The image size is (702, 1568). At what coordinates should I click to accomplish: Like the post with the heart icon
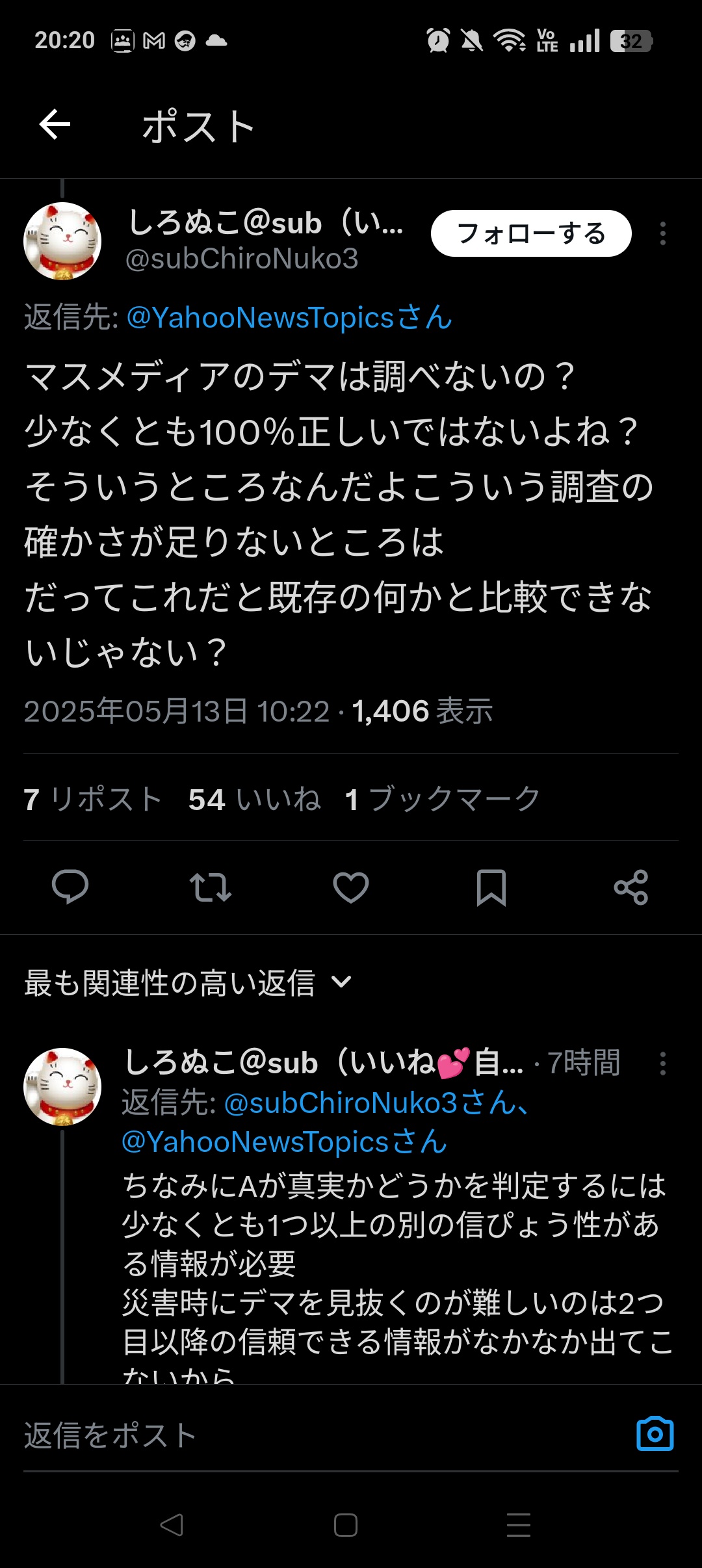[351, 887]
